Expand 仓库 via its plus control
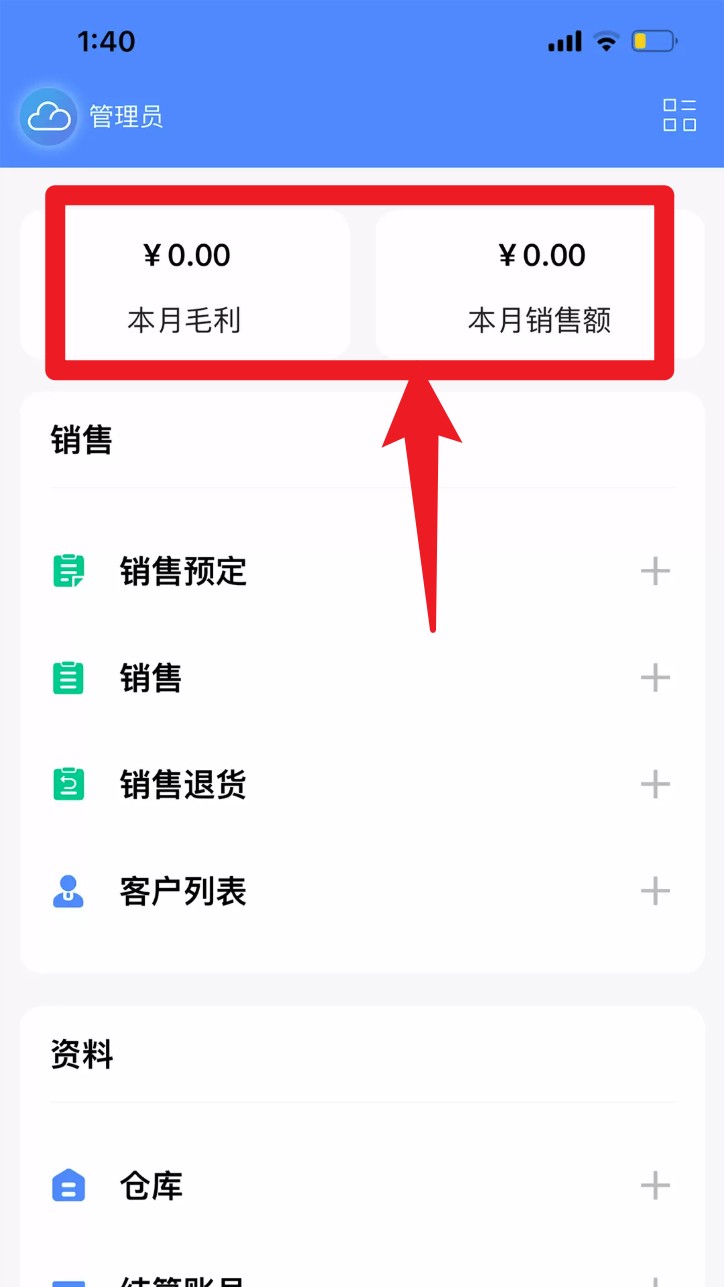Viewport: 724px width, 1287px height. click(656, 1186)
